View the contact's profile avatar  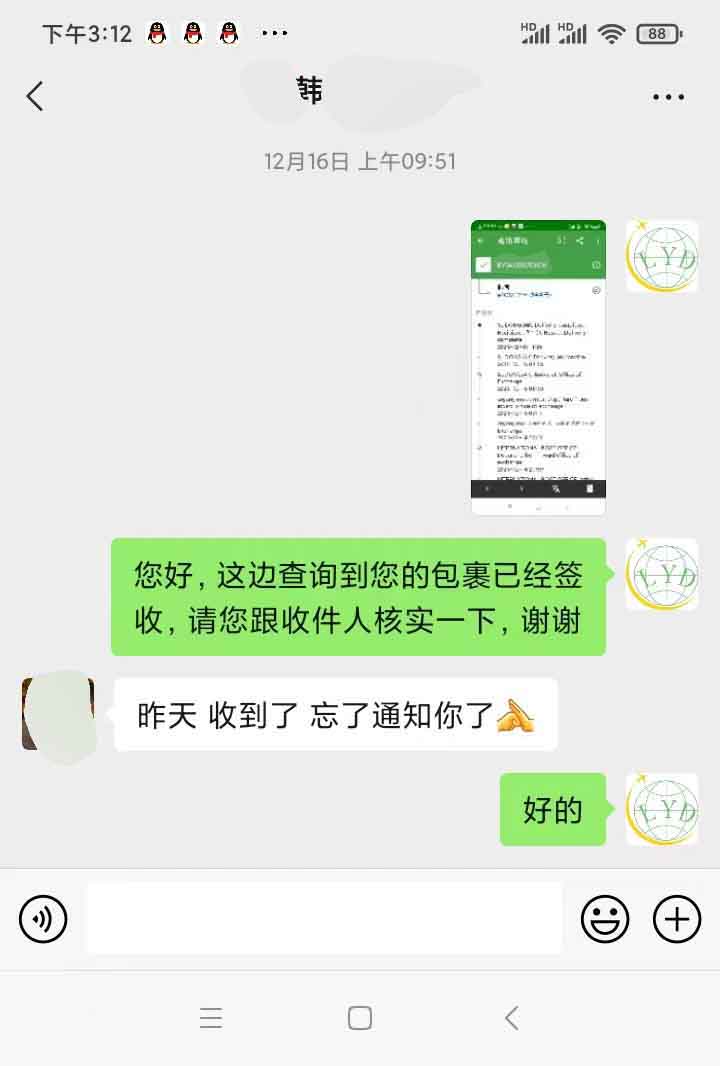(58, 714)
